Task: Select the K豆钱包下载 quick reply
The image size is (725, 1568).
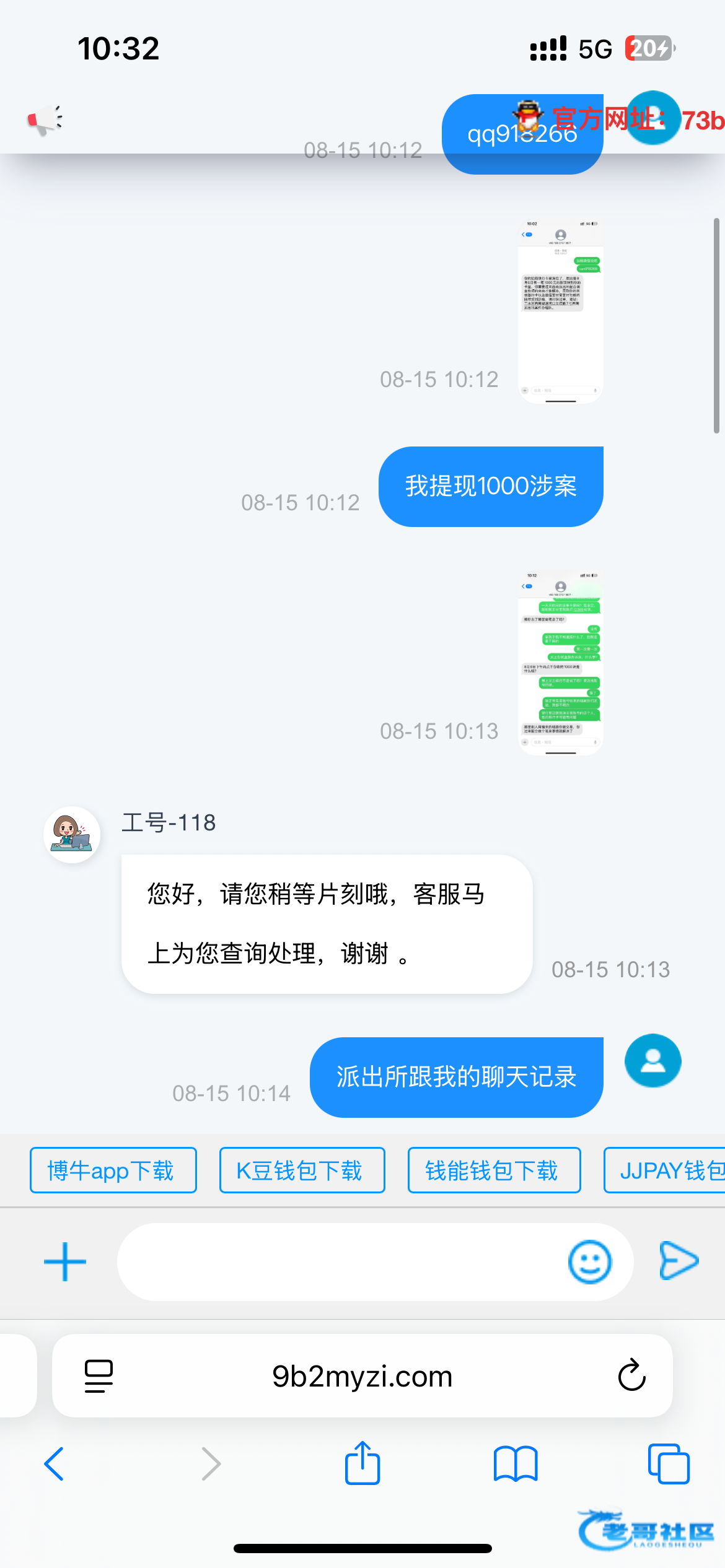Action: coord(302,1170)
